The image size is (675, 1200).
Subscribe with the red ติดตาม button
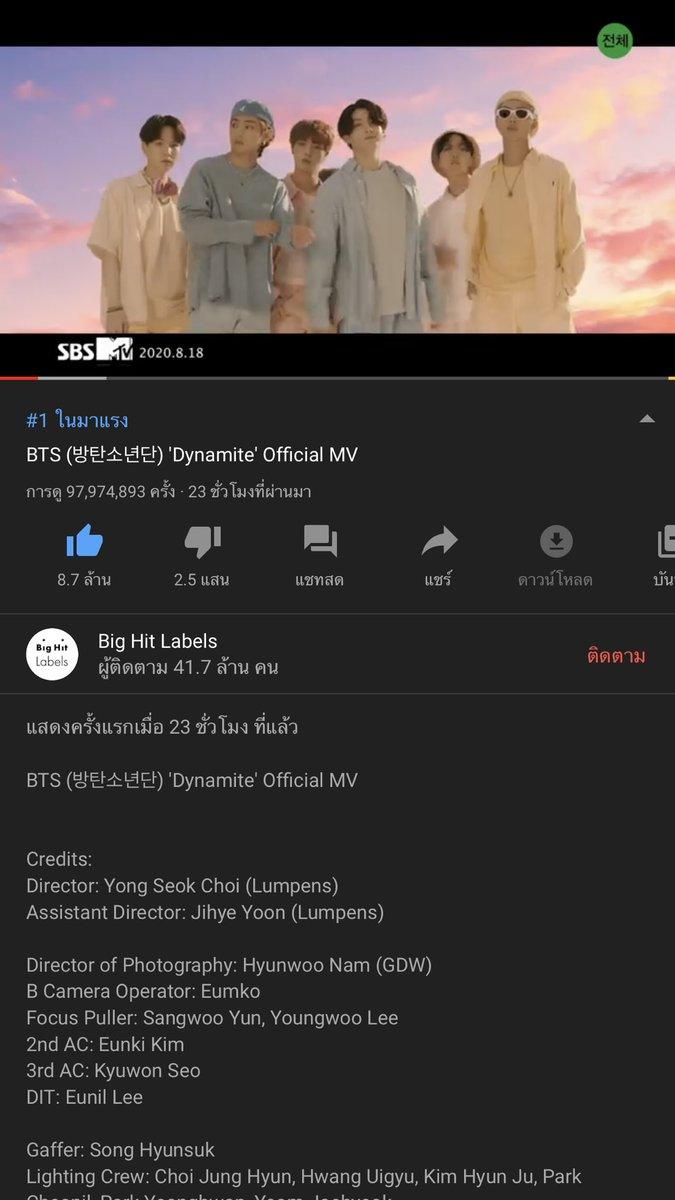(616, 656)
